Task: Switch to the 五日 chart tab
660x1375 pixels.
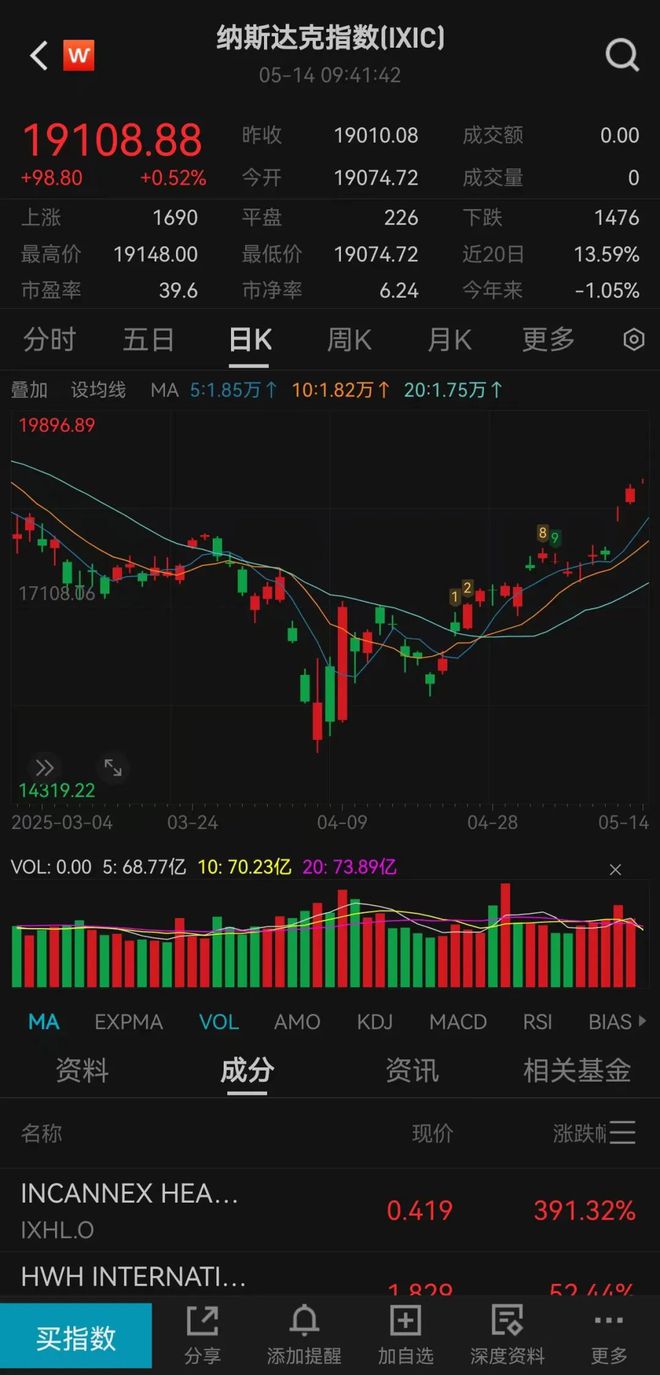Action: point(148,340)
